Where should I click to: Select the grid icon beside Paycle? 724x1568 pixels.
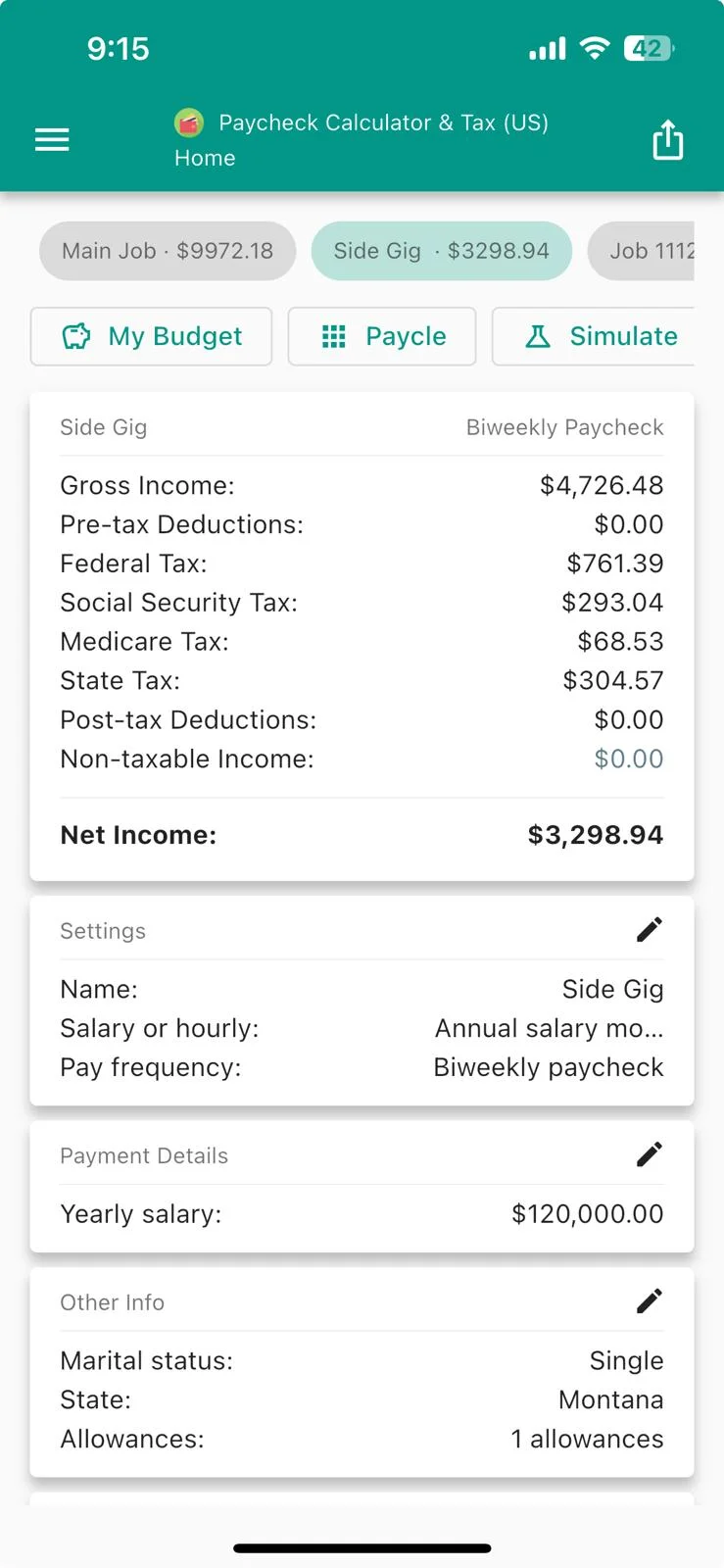point(333,336)
